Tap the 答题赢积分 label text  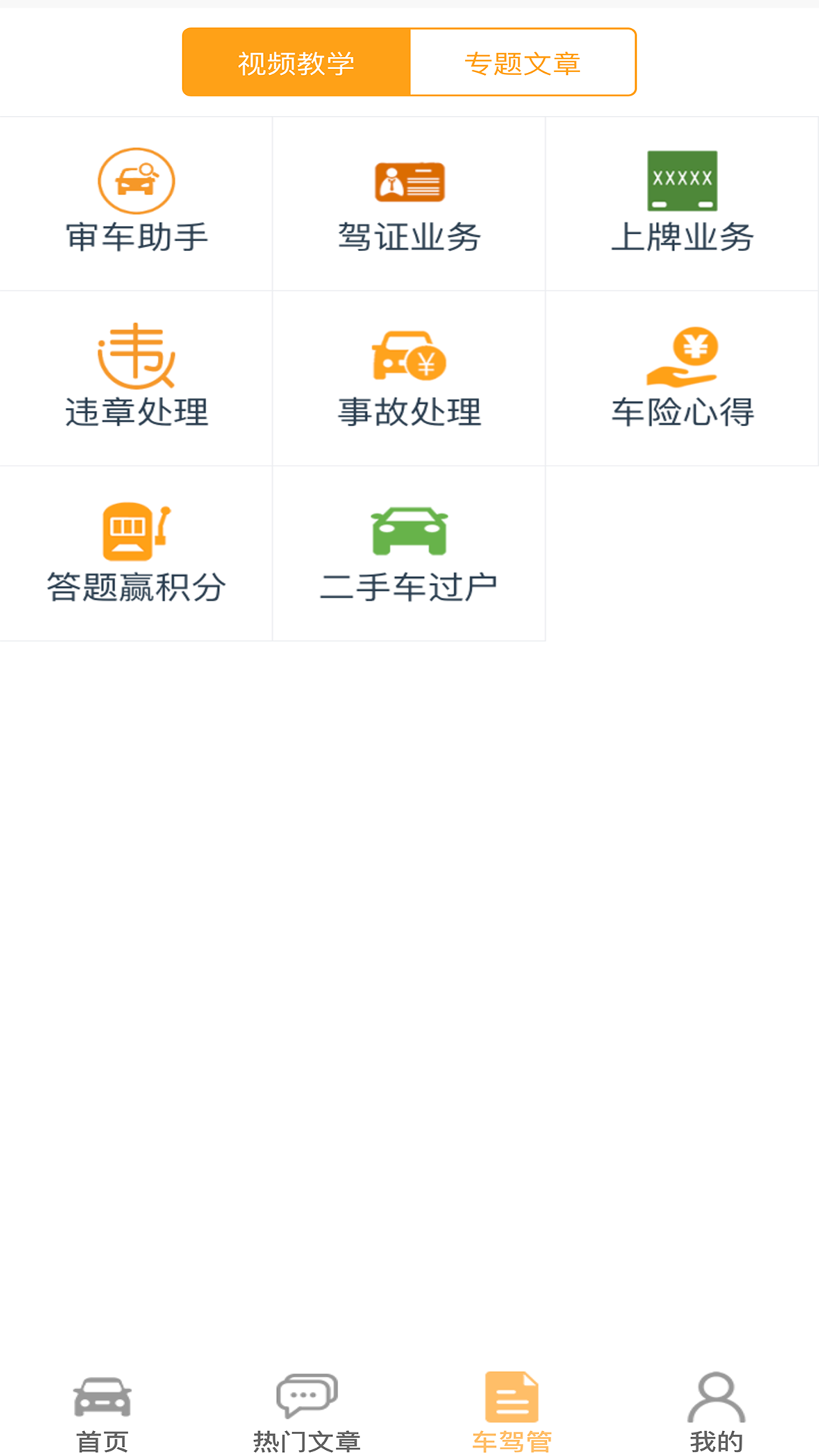tap(136, 584)
